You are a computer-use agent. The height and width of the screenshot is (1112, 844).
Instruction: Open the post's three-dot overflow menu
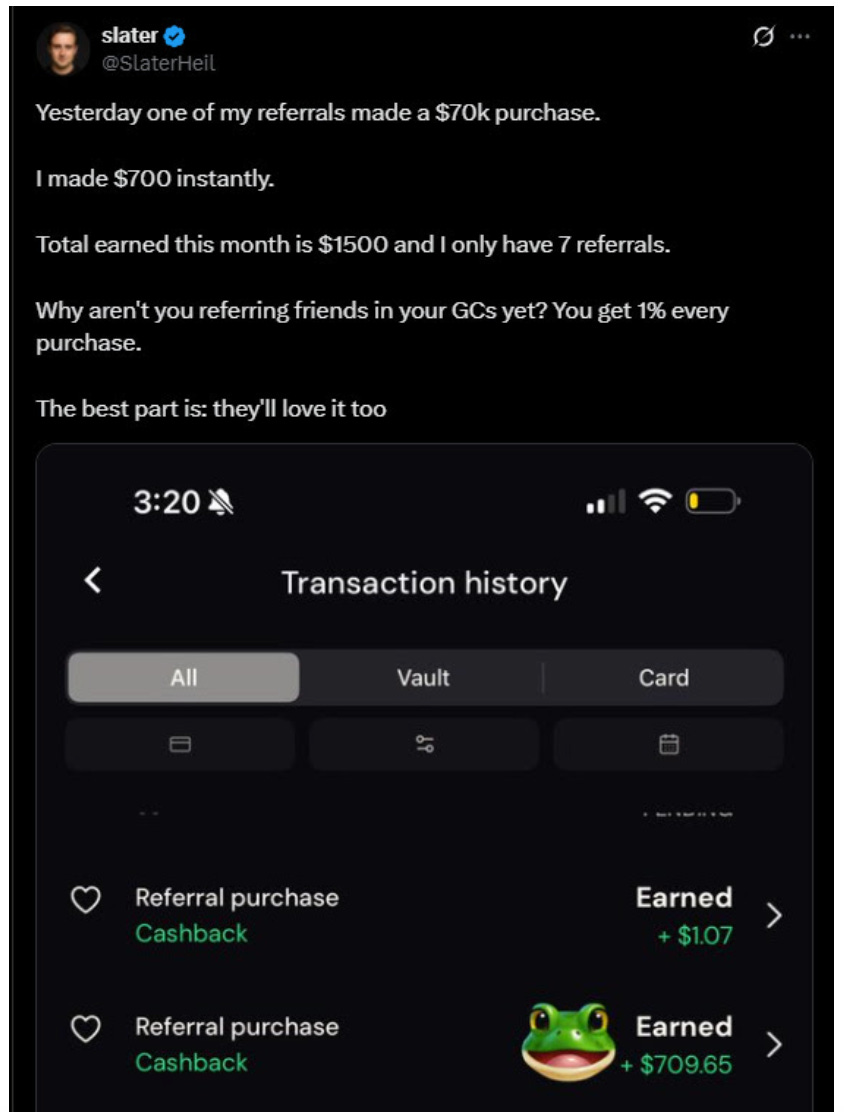pos(799,36)
